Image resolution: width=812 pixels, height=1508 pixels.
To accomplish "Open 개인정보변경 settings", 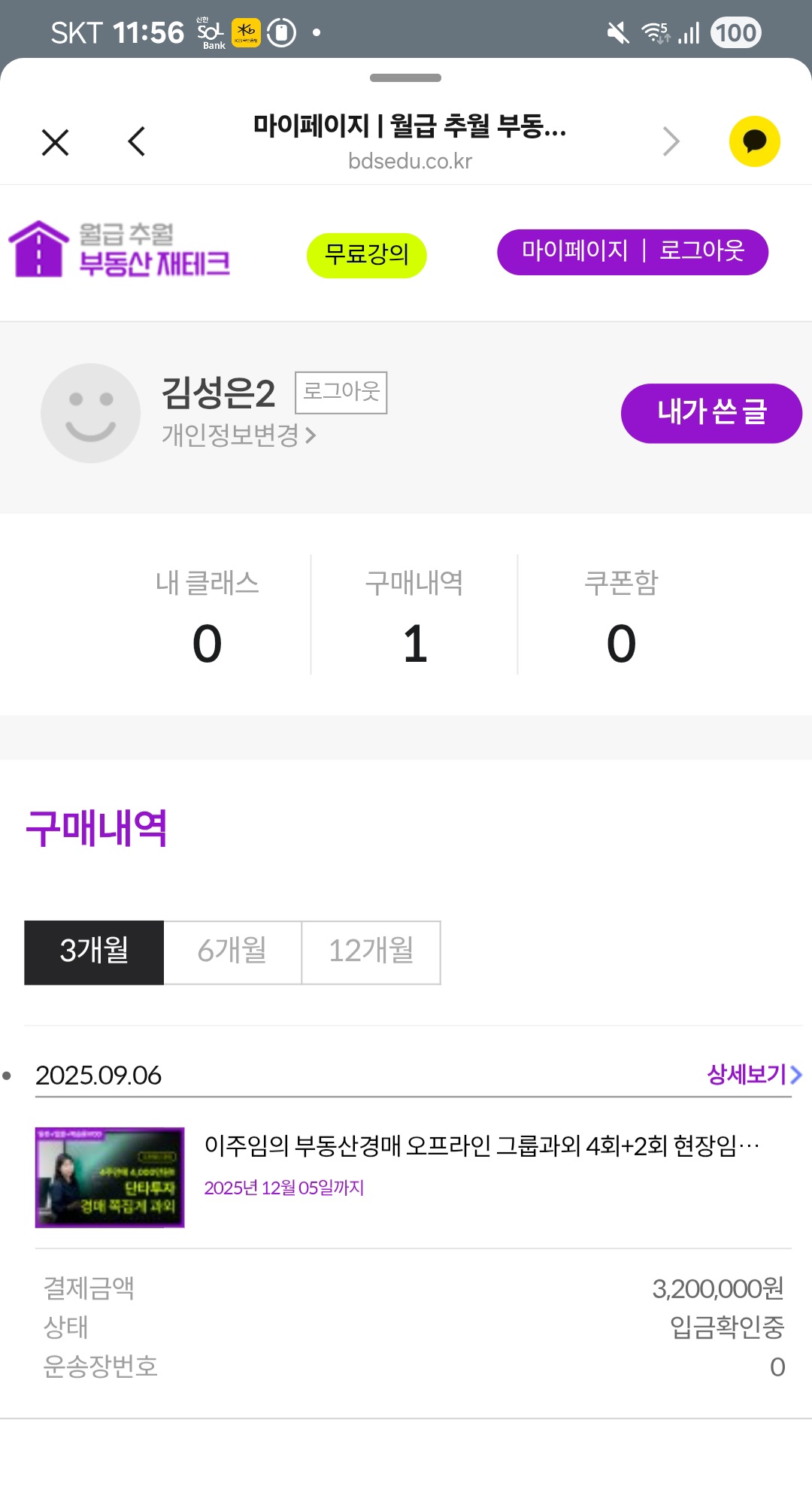I will tap(238, 435).
